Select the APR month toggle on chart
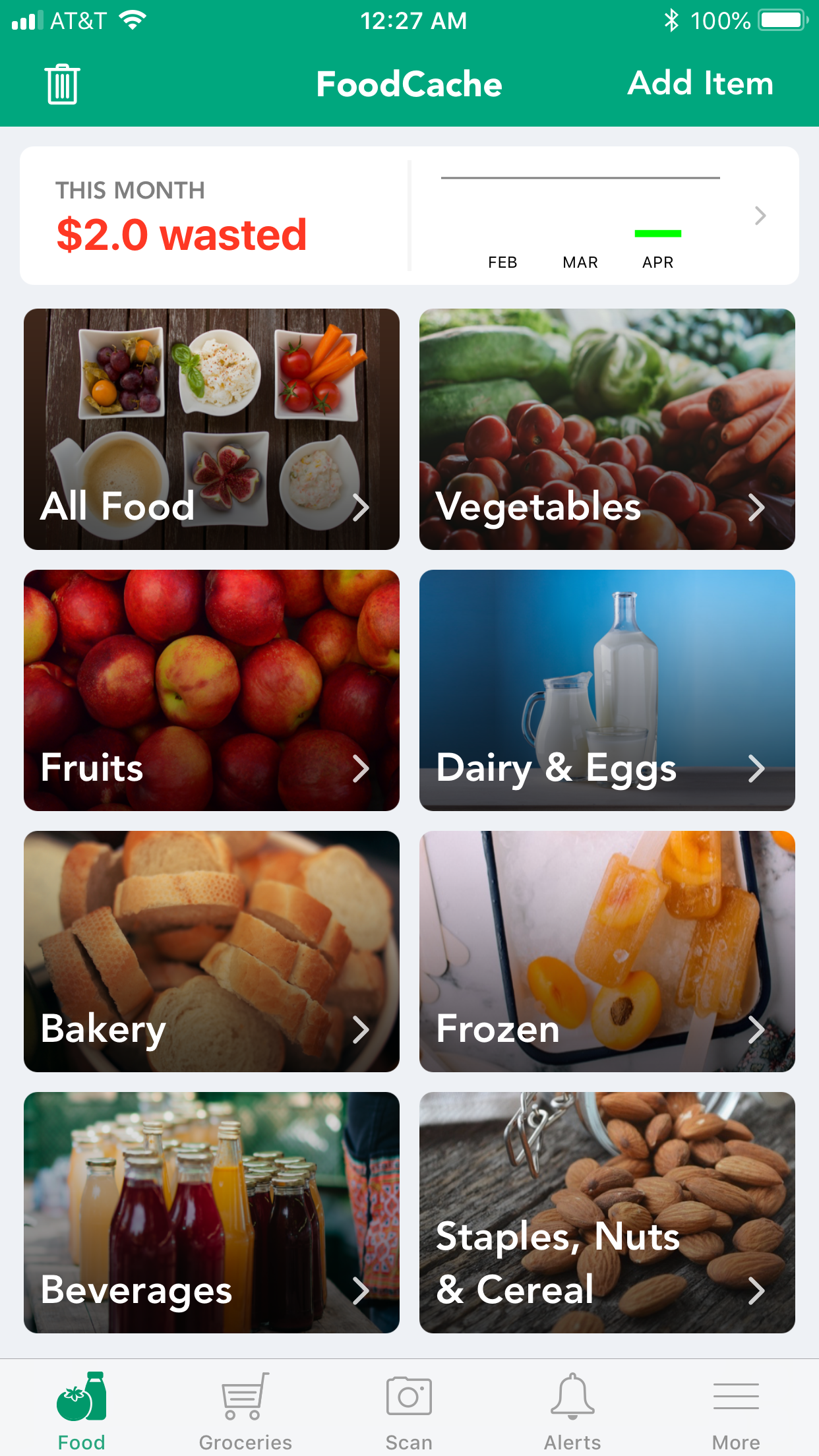This screenshot has width=819, height=1456. tap(657, 262)
